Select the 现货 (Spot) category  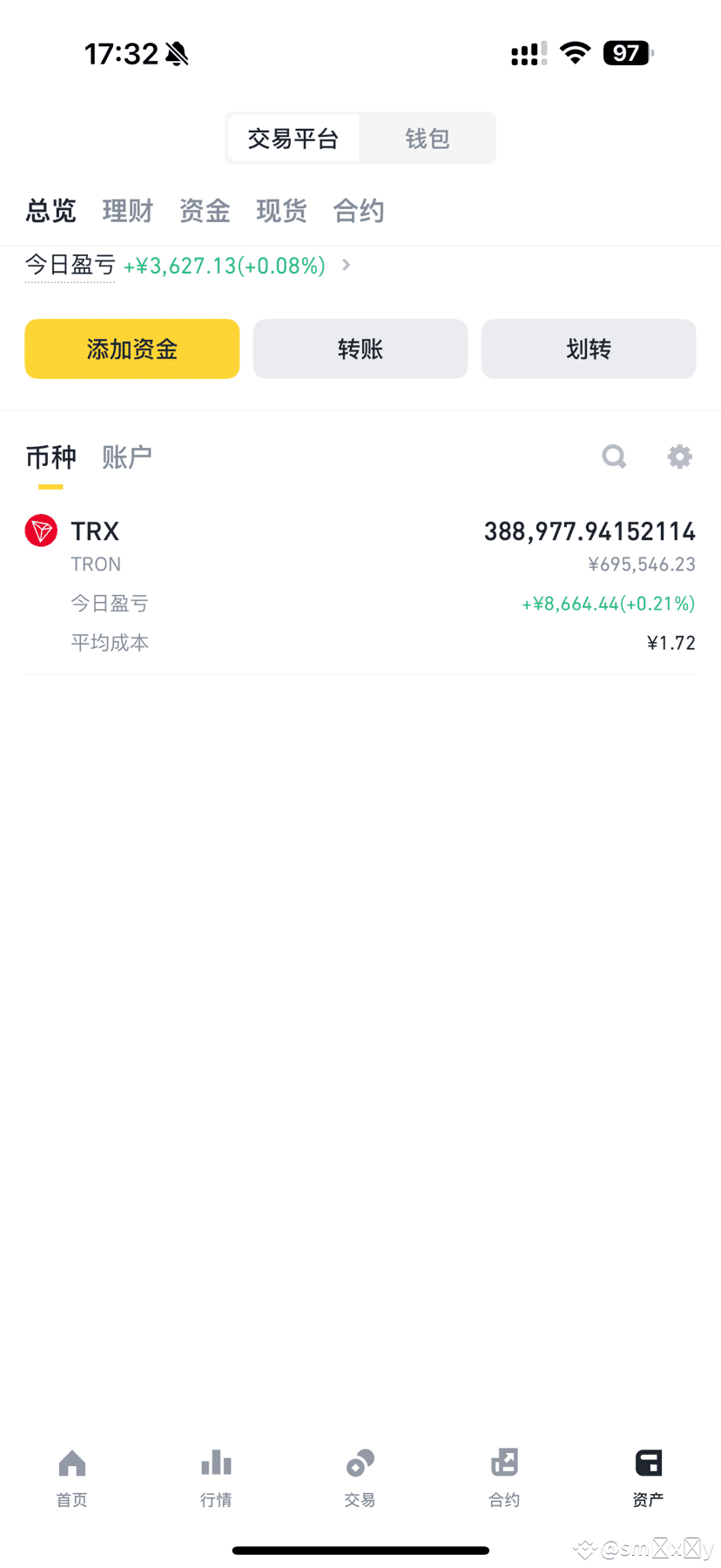[281, 211]
